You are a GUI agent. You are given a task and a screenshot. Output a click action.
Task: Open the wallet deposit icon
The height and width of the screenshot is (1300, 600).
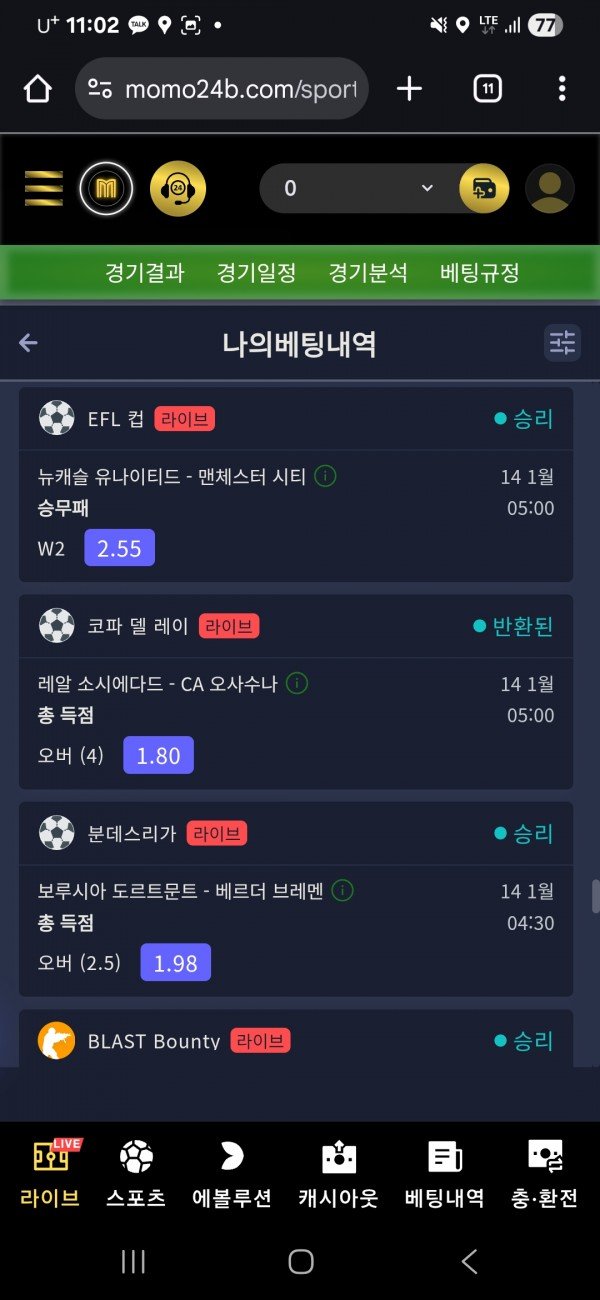coord(484,188)
